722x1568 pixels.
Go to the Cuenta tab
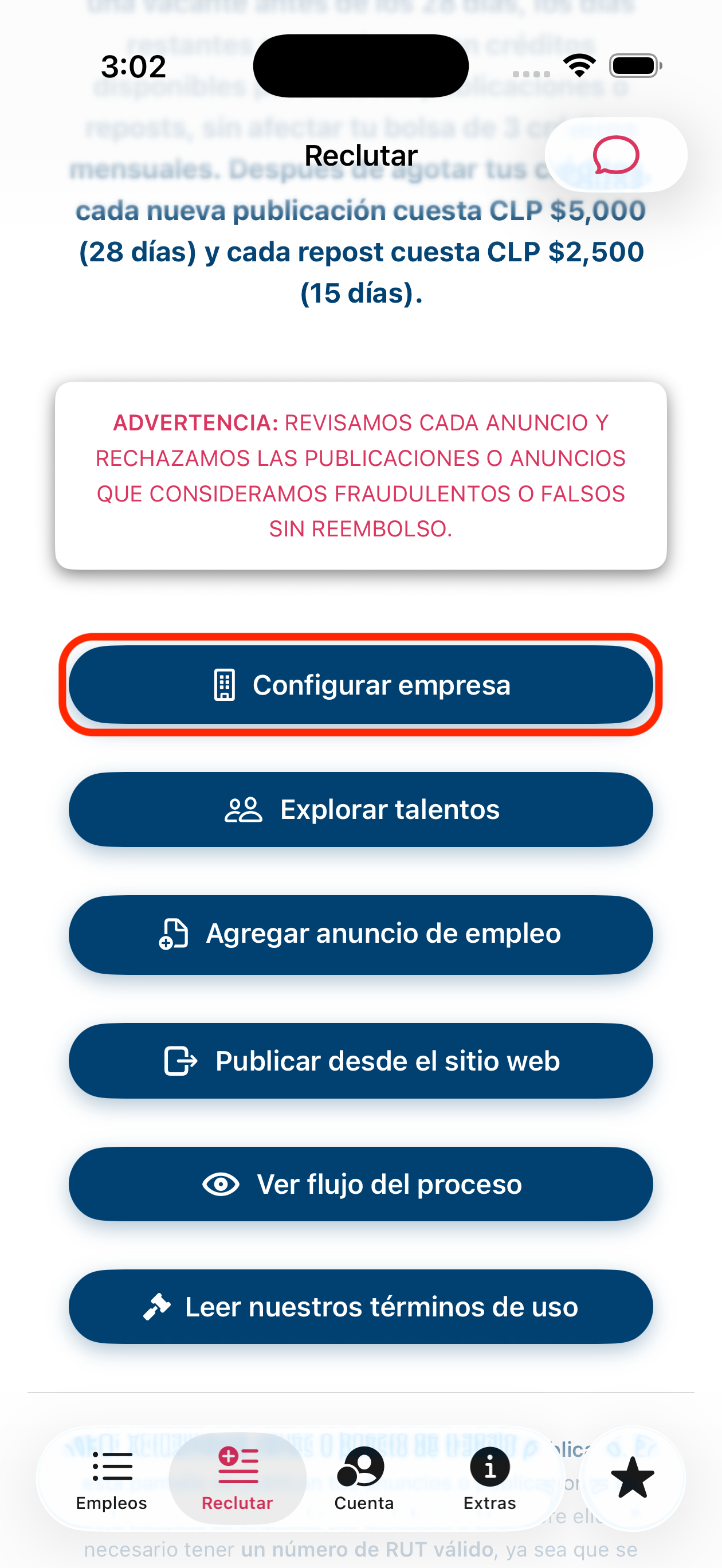pos(363,1479)
